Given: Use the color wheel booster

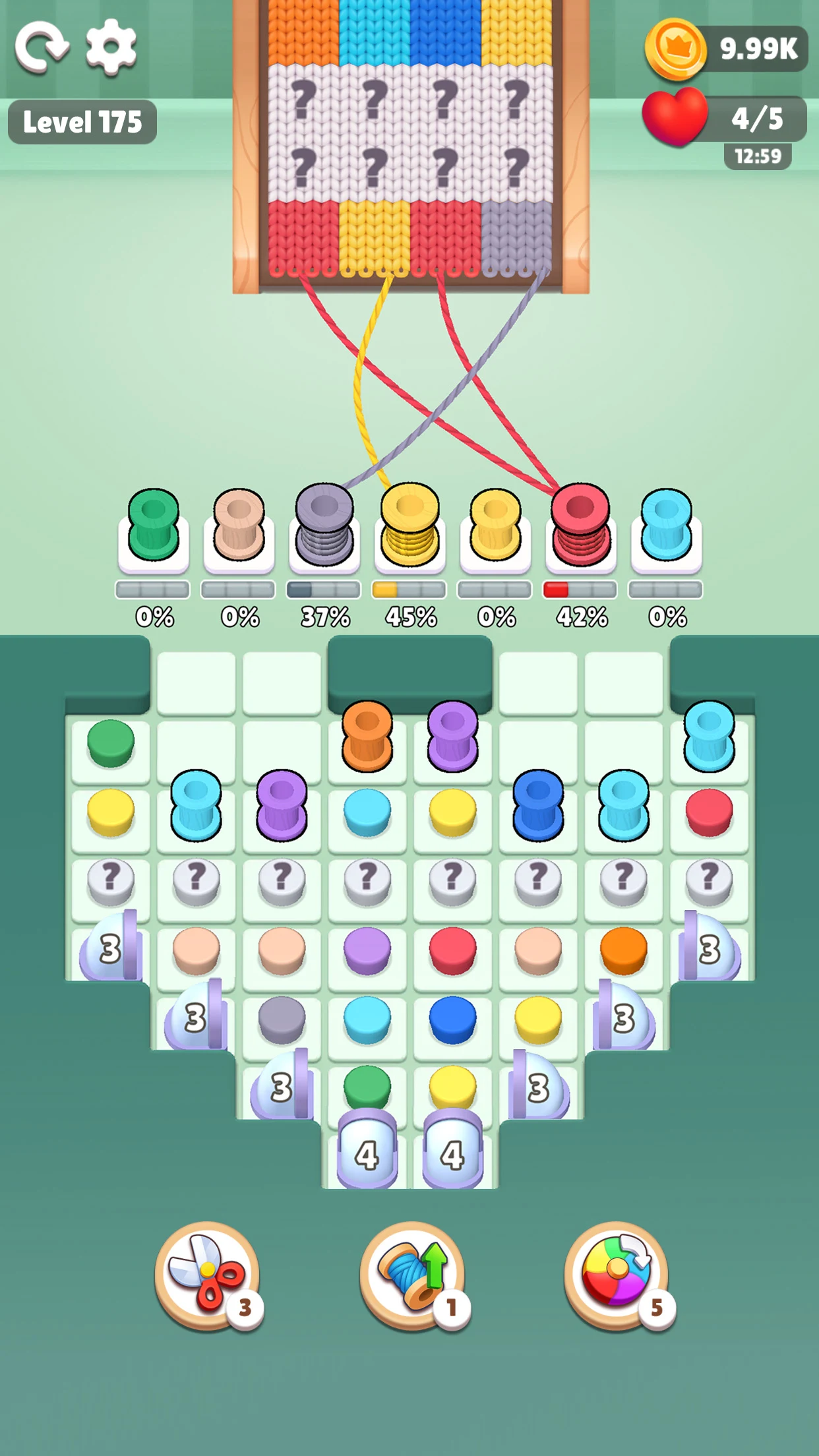Looking at the screenshot, I should point(617,1275).
